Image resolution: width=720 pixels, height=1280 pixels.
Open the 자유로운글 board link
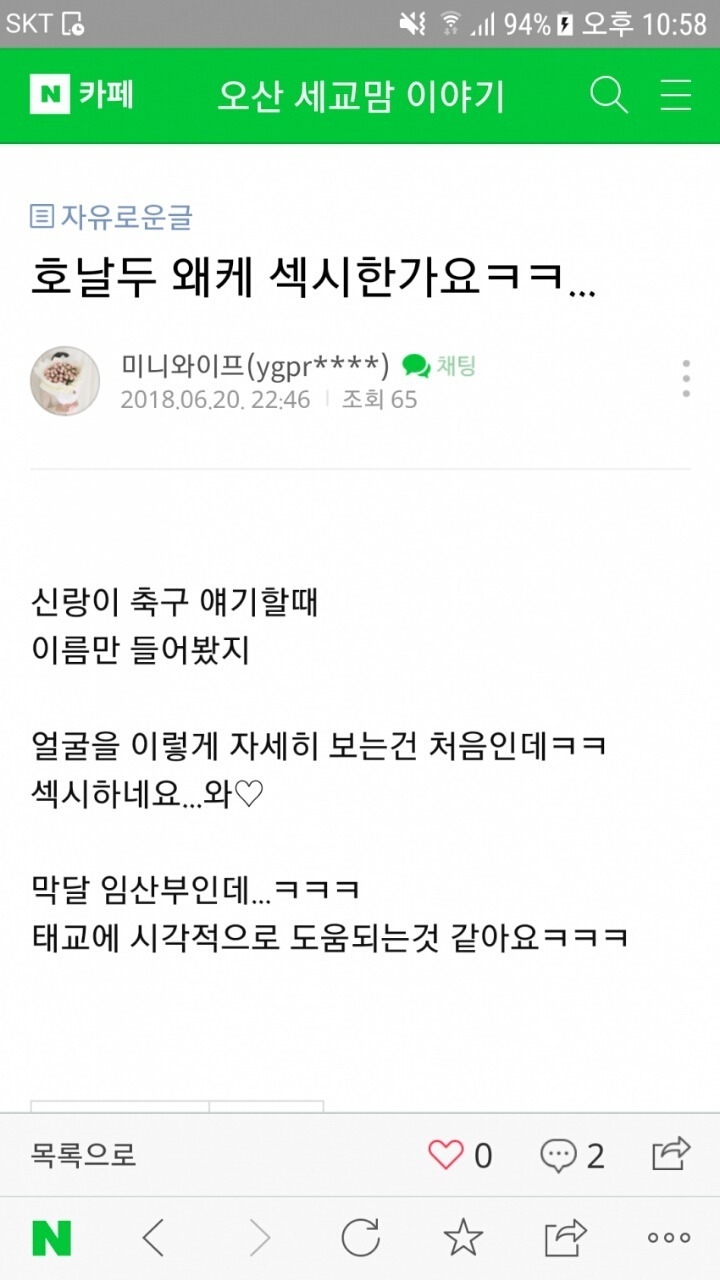click(112, 216)
